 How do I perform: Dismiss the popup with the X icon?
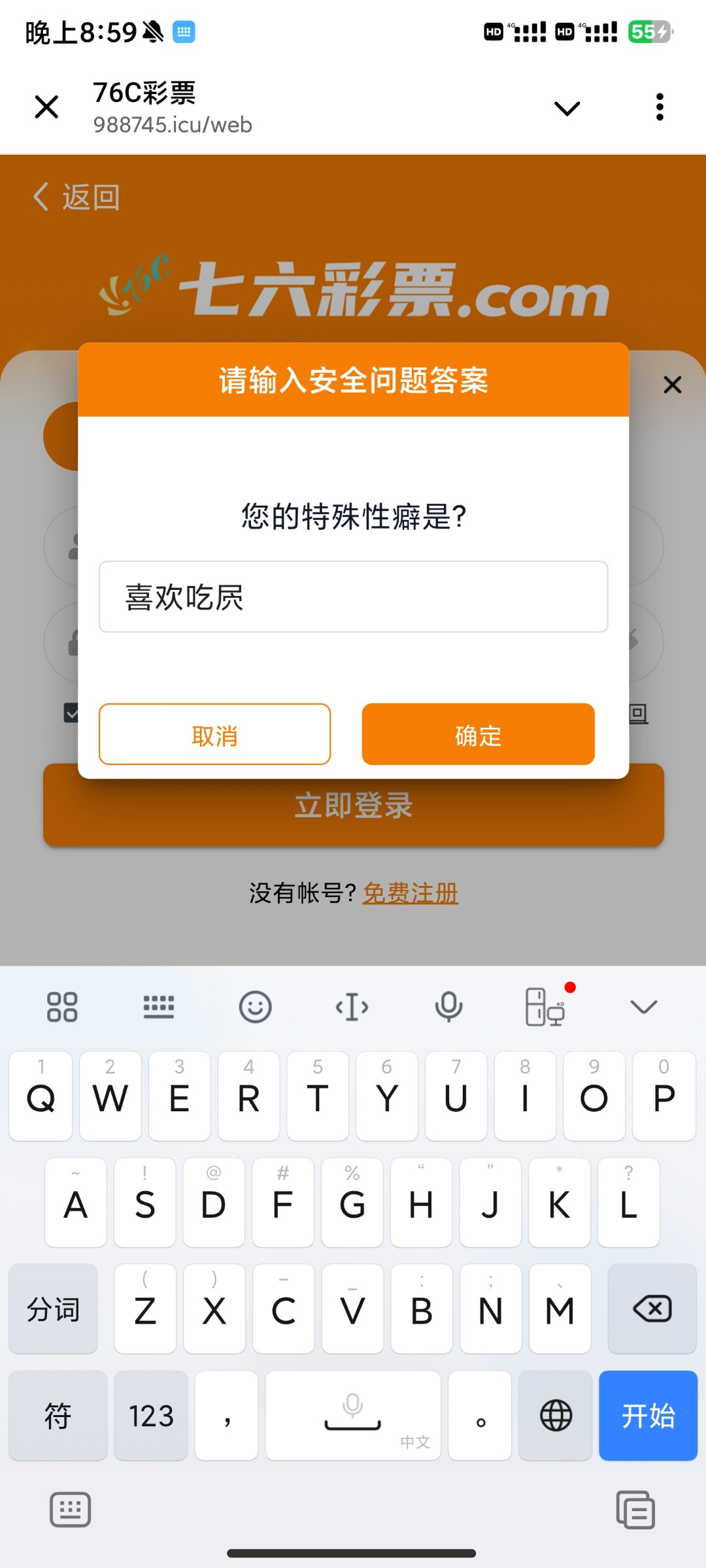pos(672,385)
